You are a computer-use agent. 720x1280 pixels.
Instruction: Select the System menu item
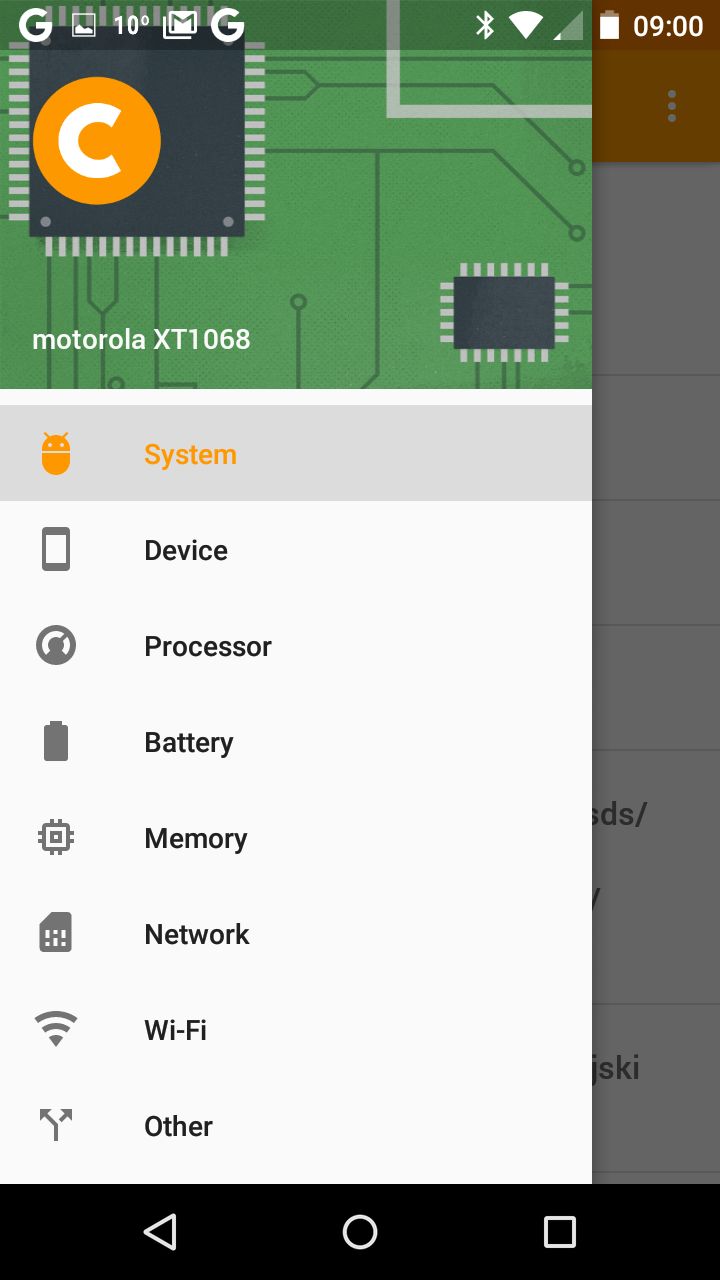pyautogui.click(x=296, y=453)
